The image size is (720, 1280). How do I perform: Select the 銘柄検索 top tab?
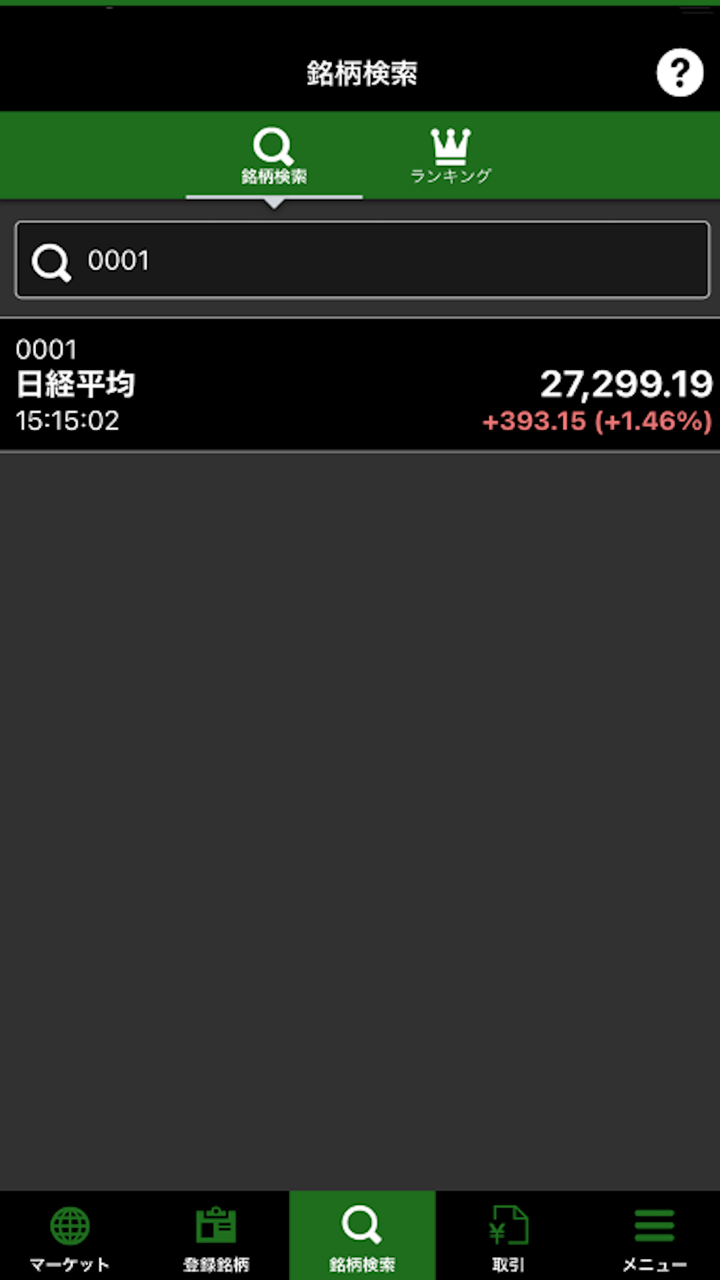[x=273, y=157]
